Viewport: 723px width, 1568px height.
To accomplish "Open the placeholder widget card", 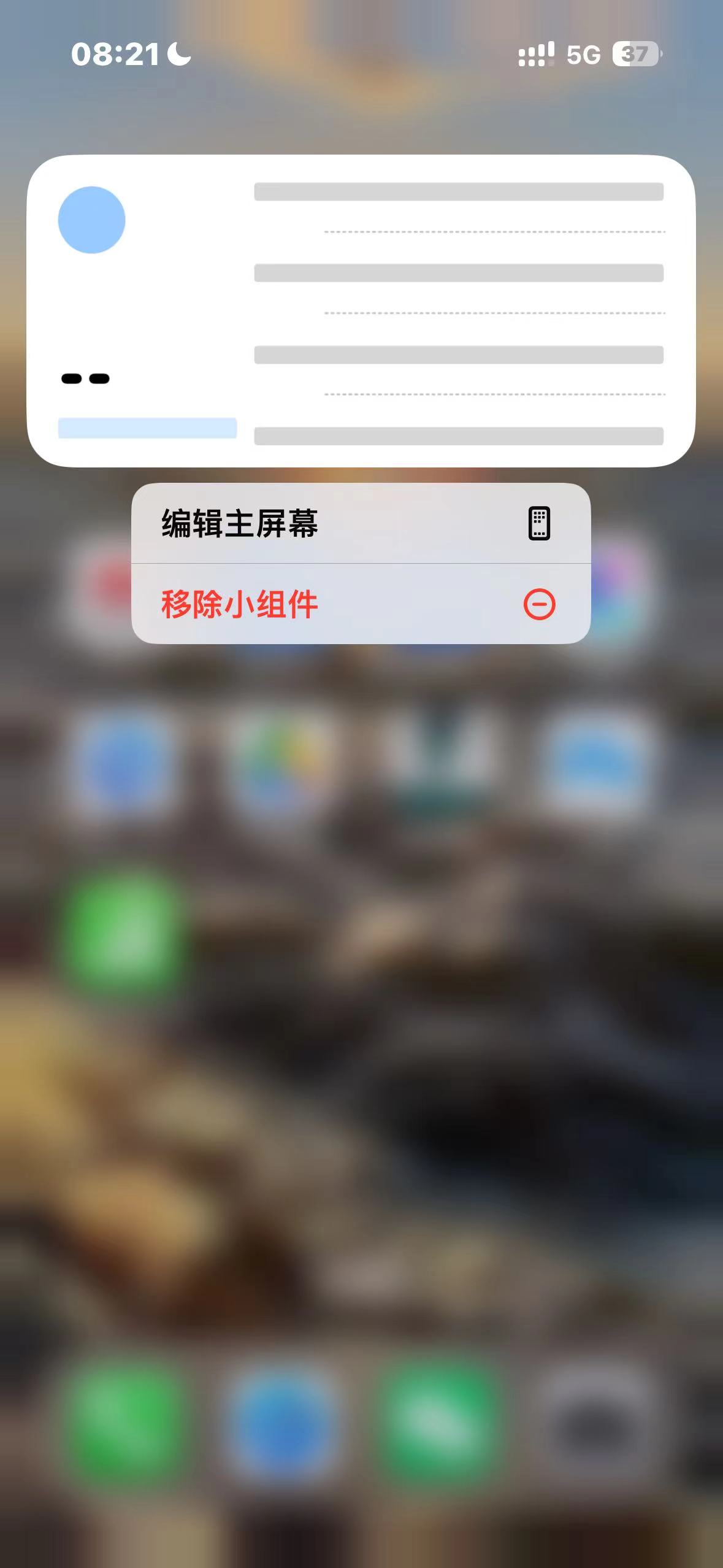I will click(361, 311).
